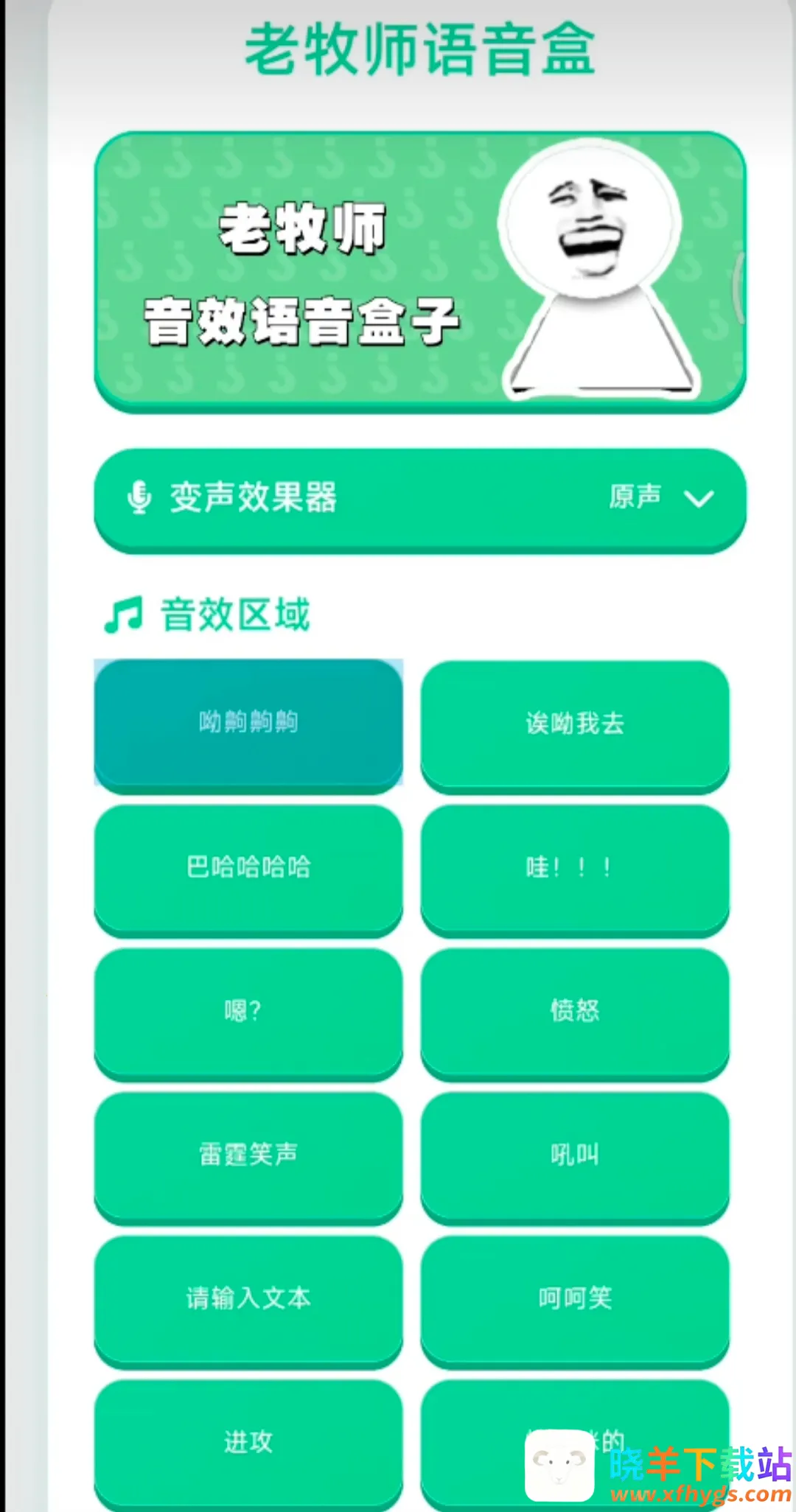Trigger the 吼叫 sound button
The height and width of the screenshot is (1512, 796).
575,1155
